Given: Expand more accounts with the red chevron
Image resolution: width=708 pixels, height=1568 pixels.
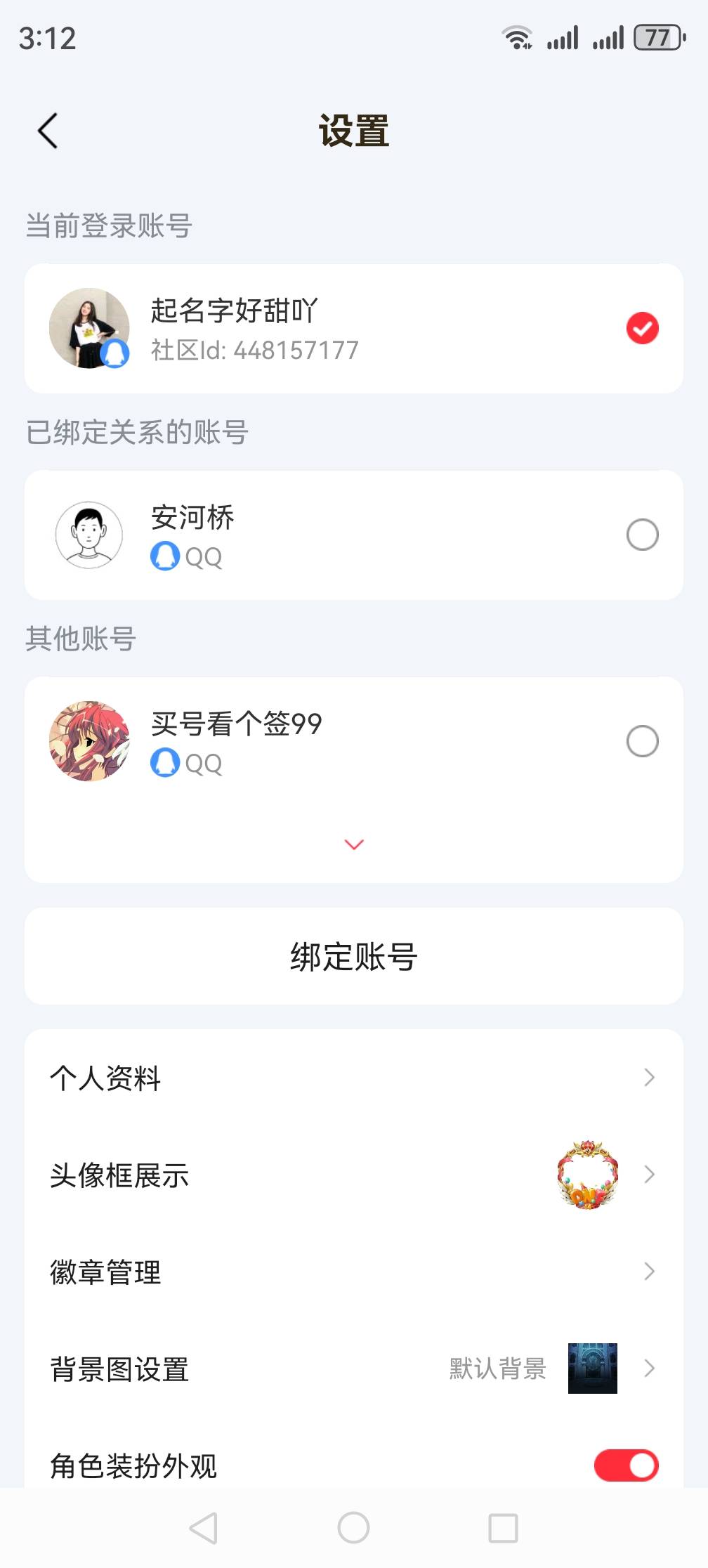Looking at the screenshot, I should coord(353,843).
